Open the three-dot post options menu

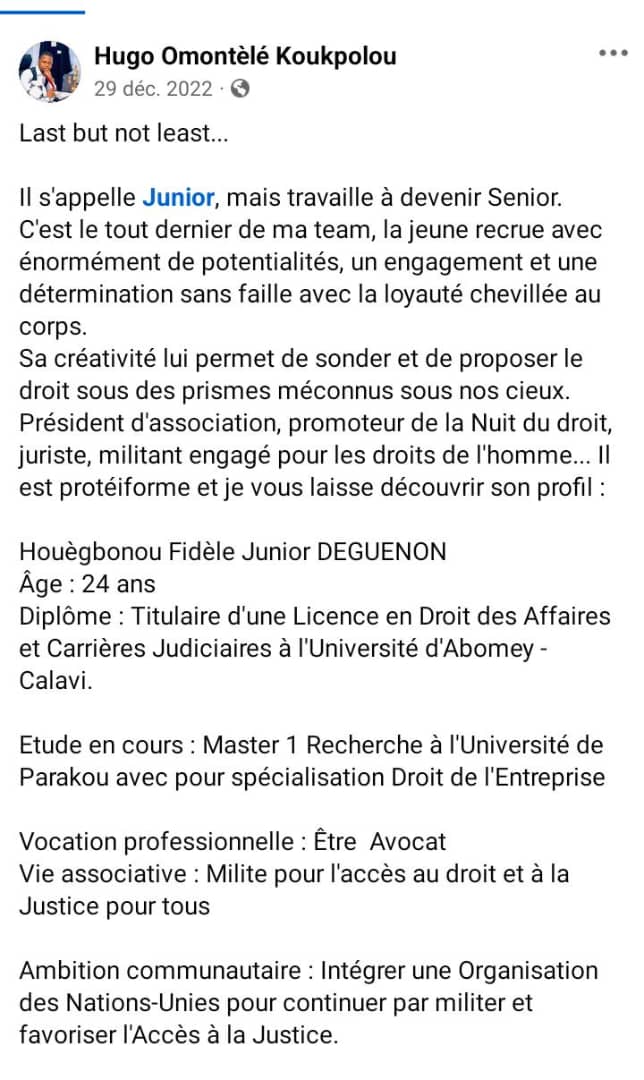612,54
